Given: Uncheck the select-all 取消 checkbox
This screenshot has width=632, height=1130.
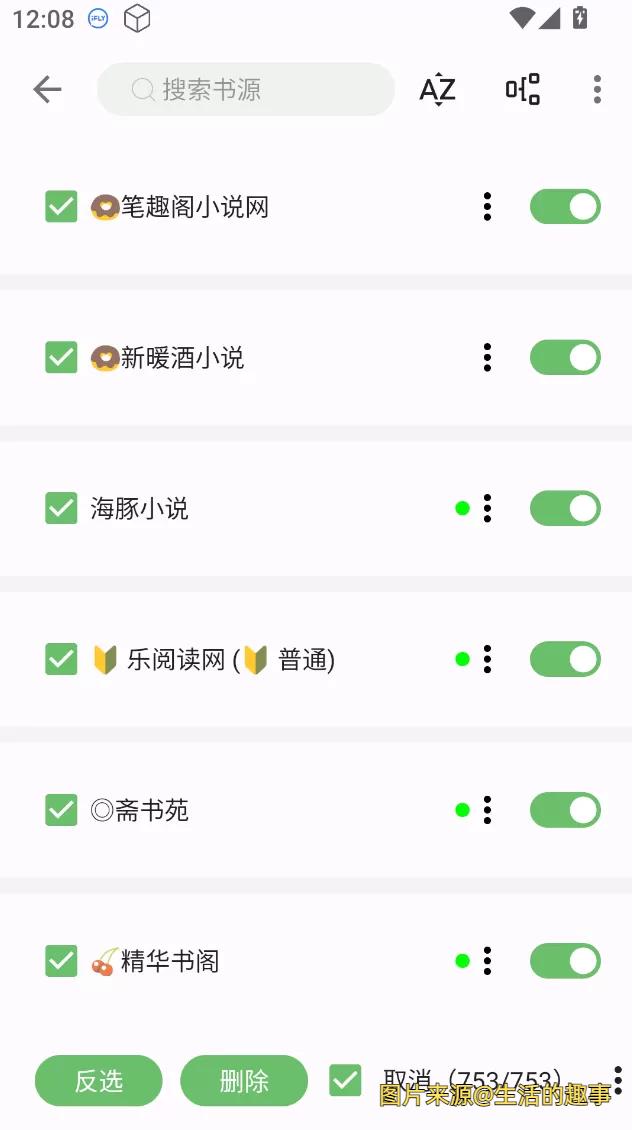Looking at the screenshot, I should coord(345,1080).
